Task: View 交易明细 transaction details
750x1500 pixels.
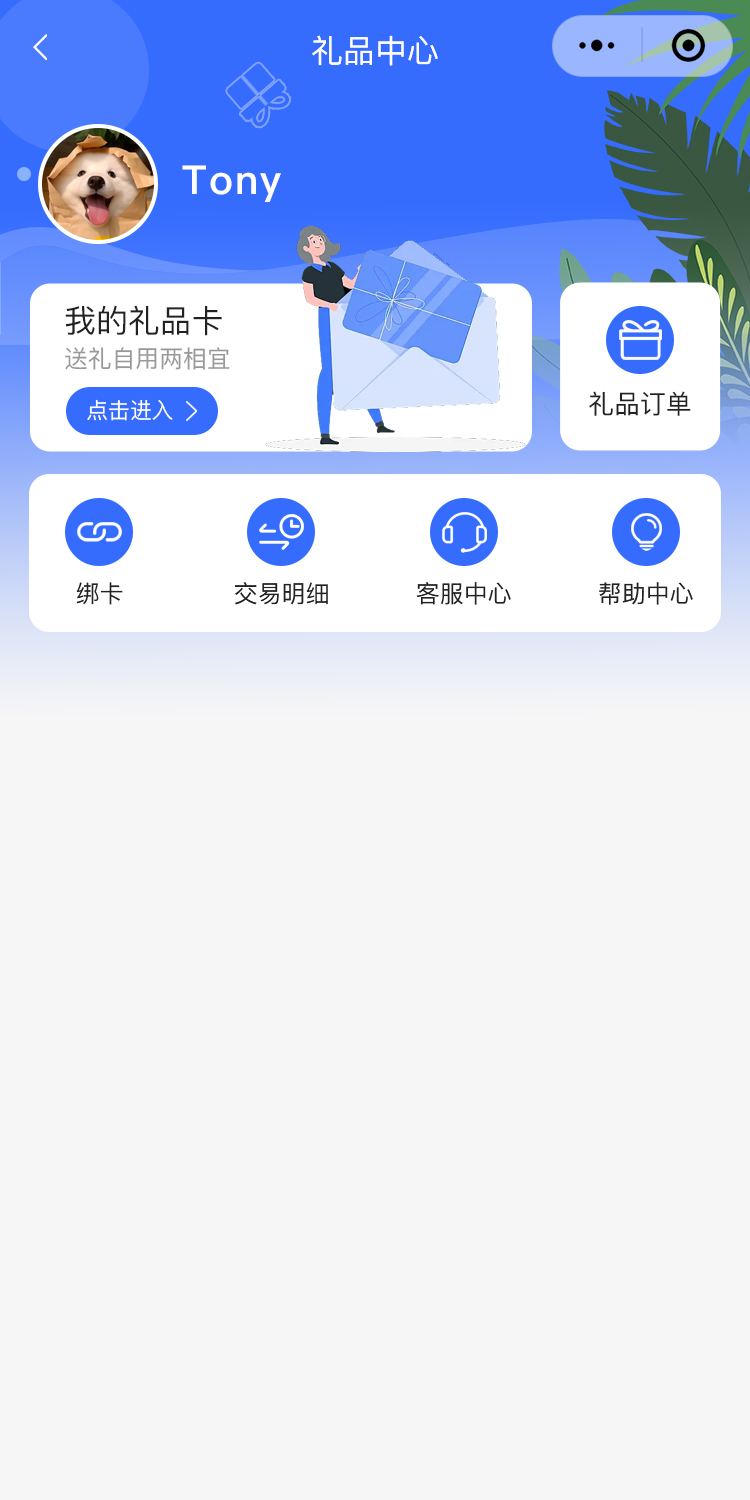Action: coord(281,552)
